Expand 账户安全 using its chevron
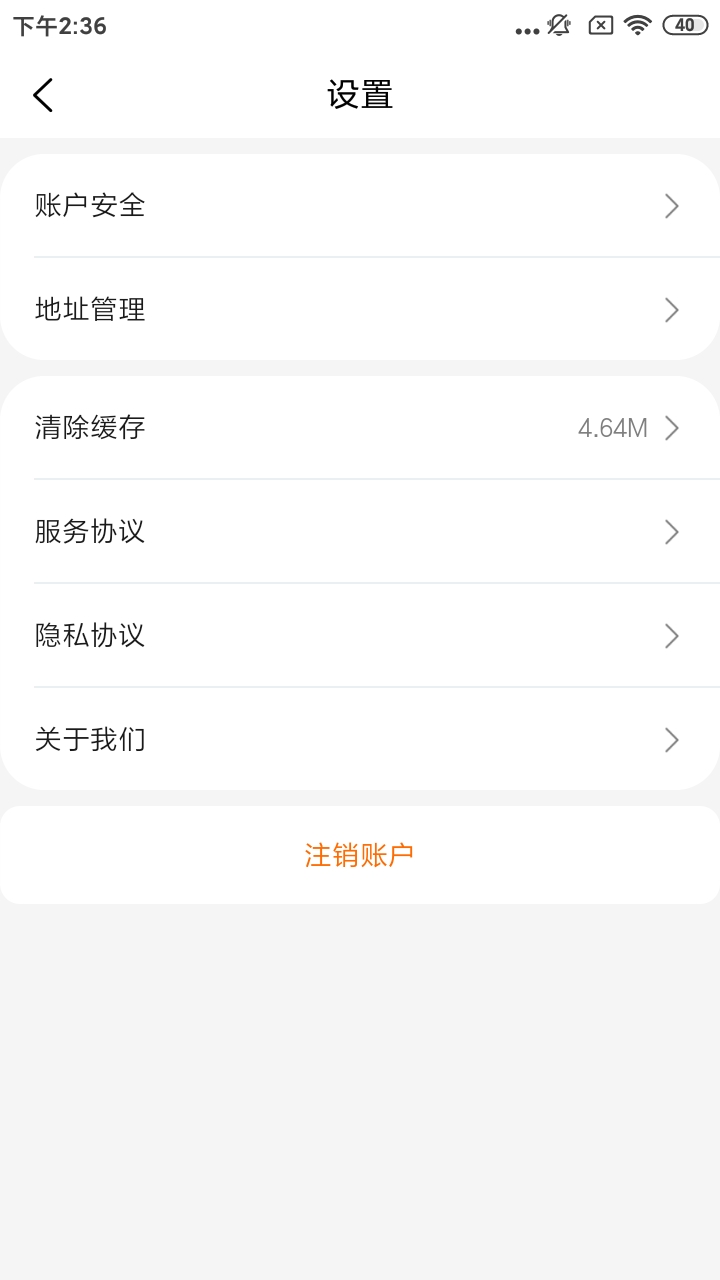Image resolution: width=720 pixels, height=1280 pixels. (x=671, y=206)
